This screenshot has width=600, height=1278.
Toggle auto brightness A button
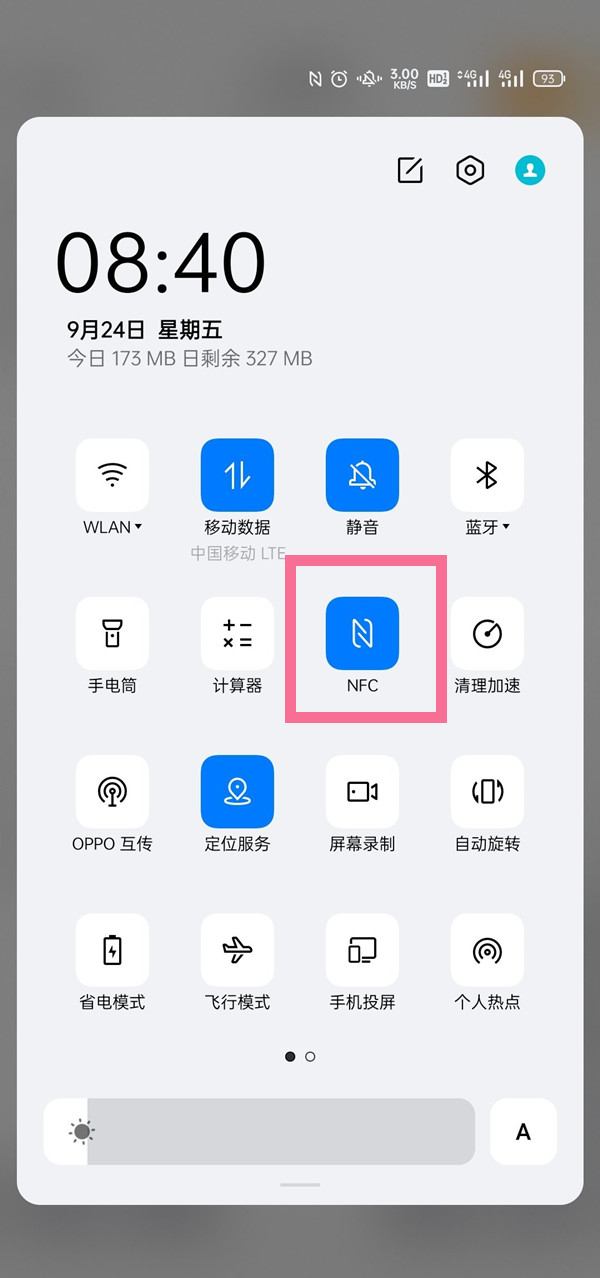523,1132
